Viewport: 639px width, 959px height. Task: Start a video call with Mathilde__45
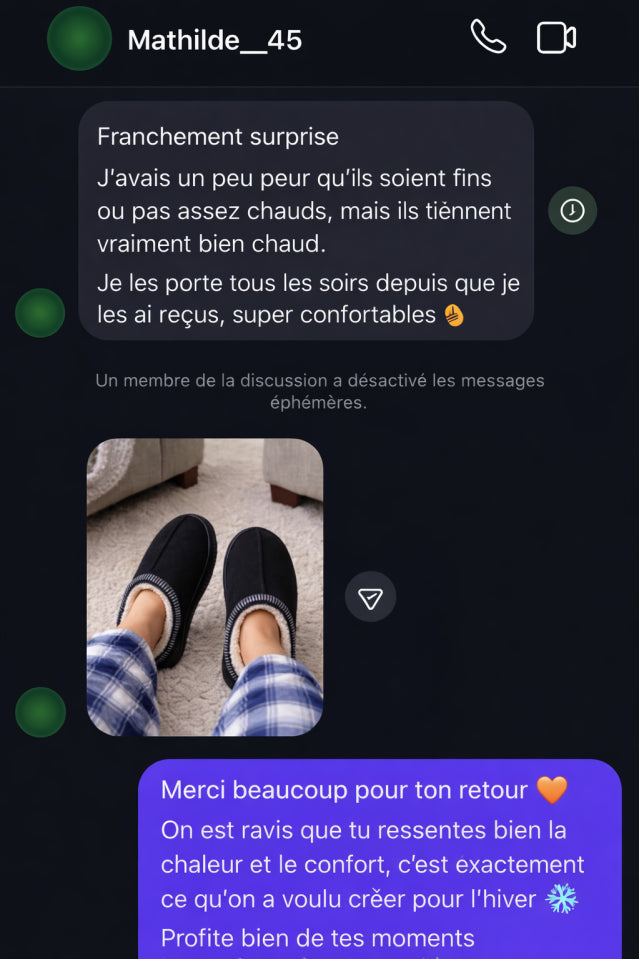pos(556,38)
